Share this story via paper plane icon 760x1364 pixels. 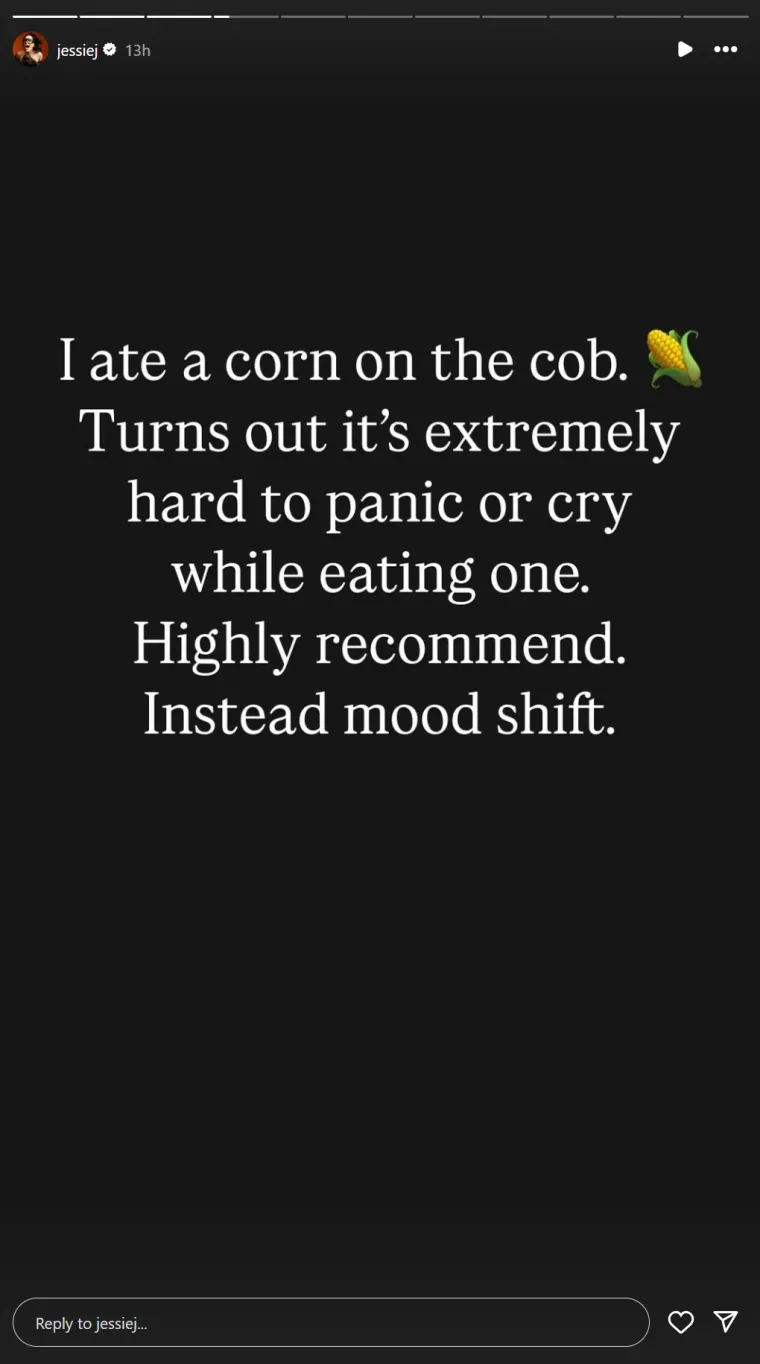pyautogui.click(x=726, y=1322)
